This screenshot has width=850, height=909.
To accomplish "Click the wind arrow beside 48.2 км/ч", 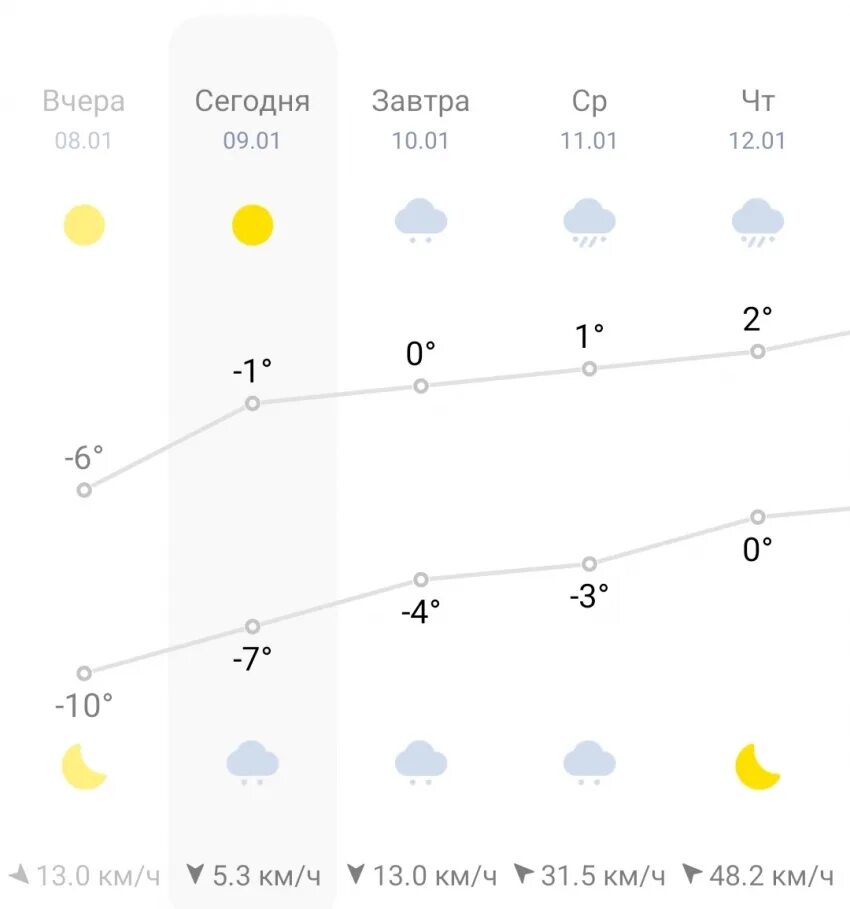I will point(688,871).
